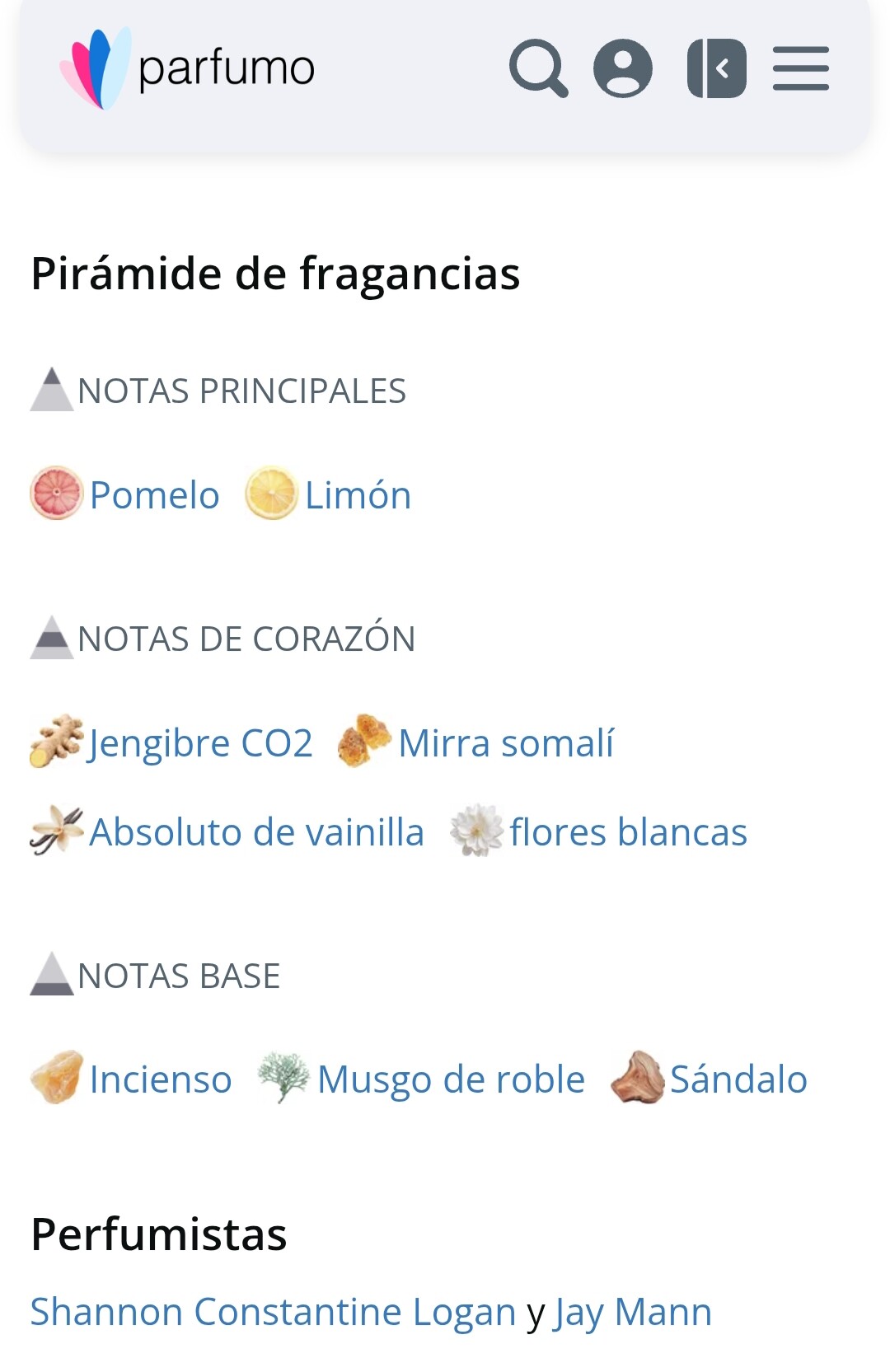Open the flores blancas note
The image size is (890, 1372).
click(628, 832)
